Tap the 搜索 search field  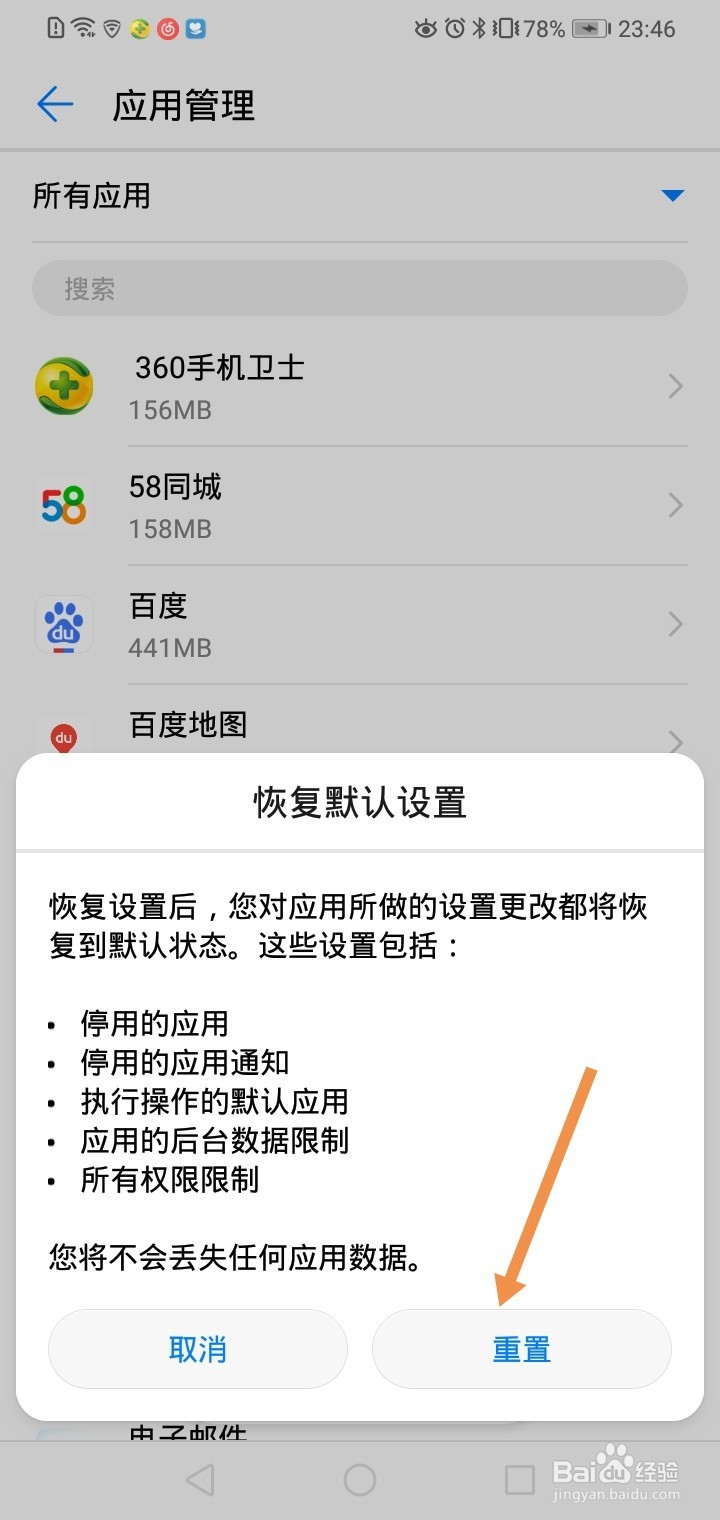[360, 288]
